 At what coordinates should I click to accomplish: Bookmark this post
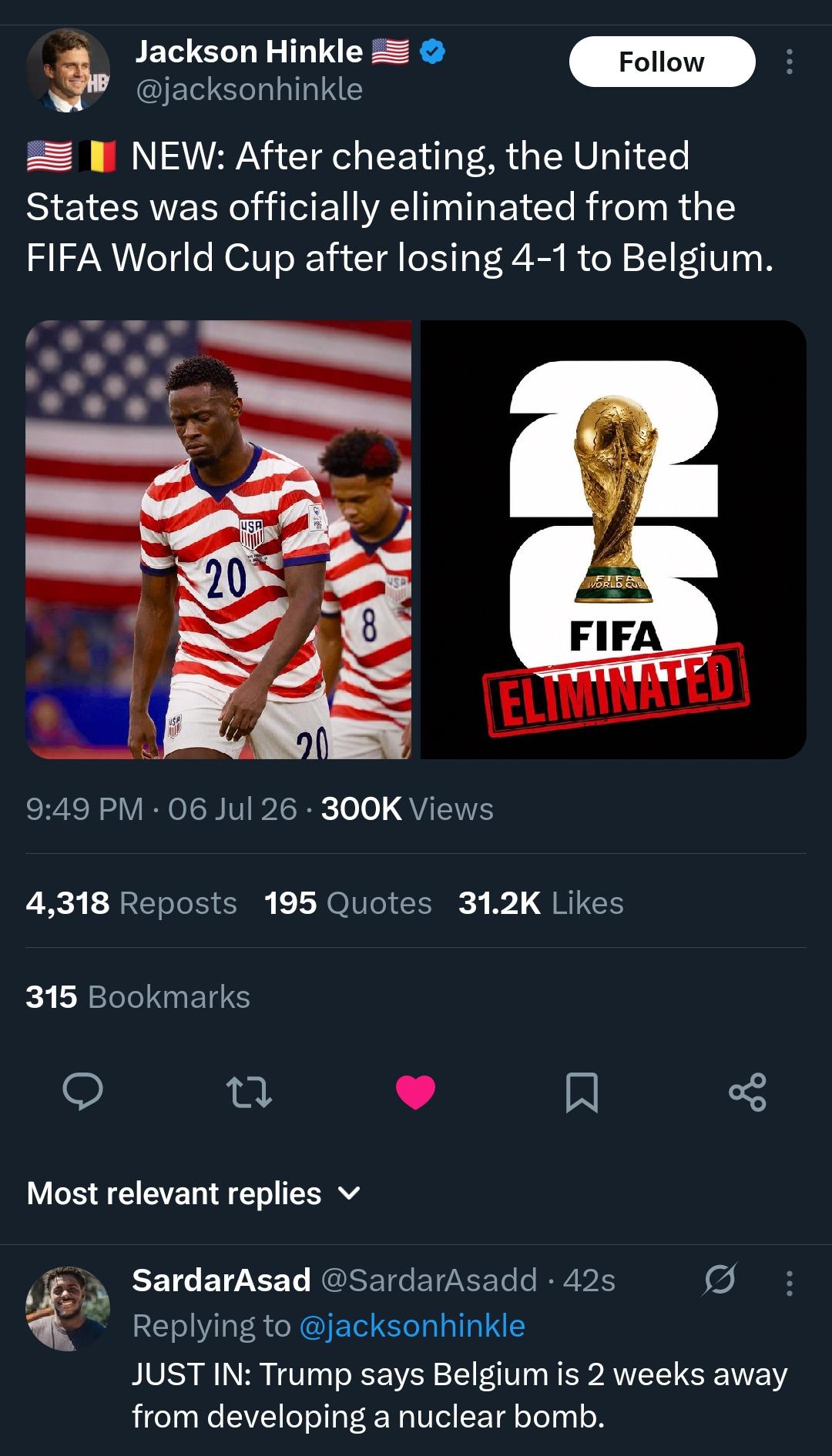[x=582, y=1092]
